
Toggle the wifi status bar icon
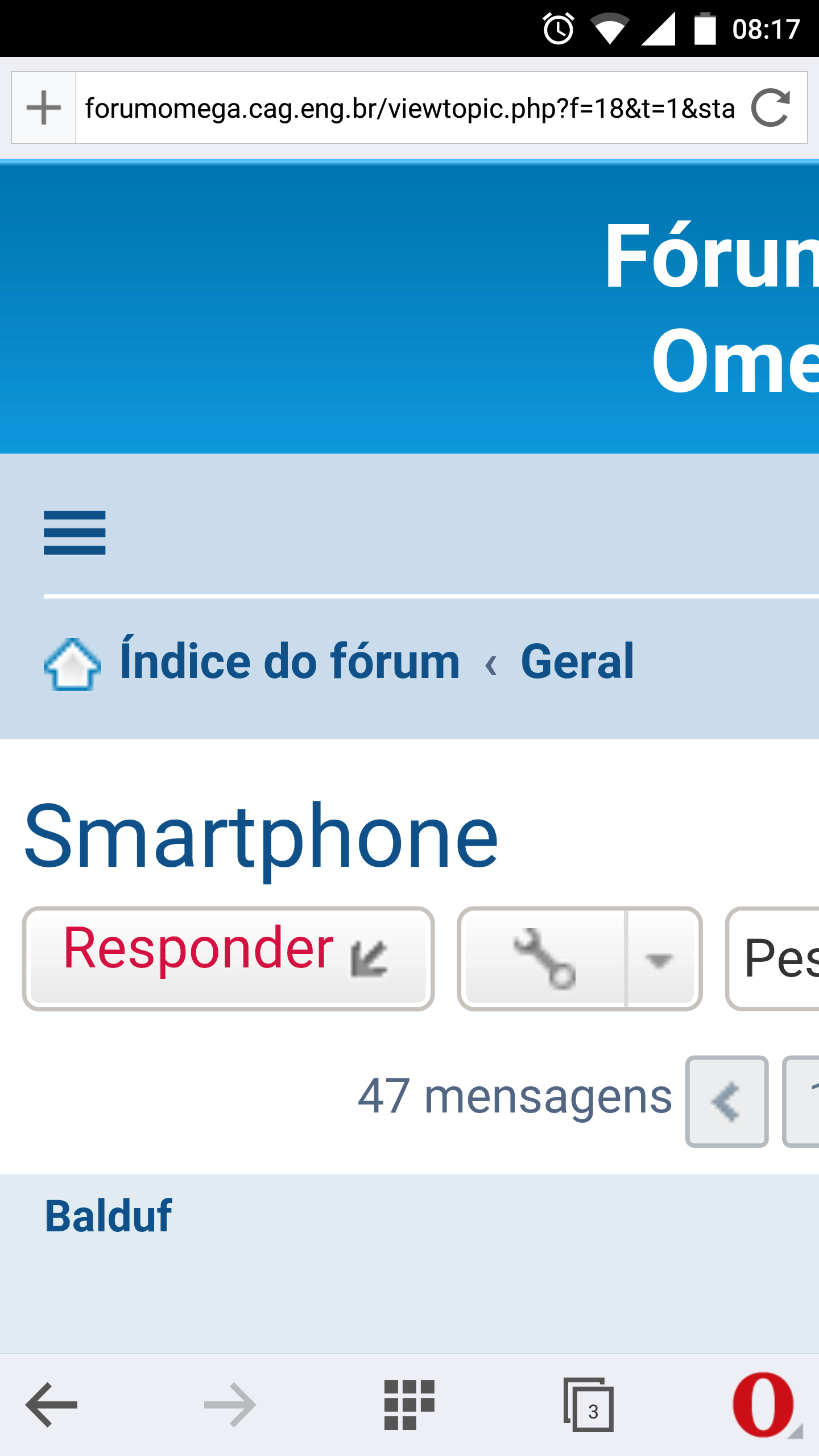point(609,30)
